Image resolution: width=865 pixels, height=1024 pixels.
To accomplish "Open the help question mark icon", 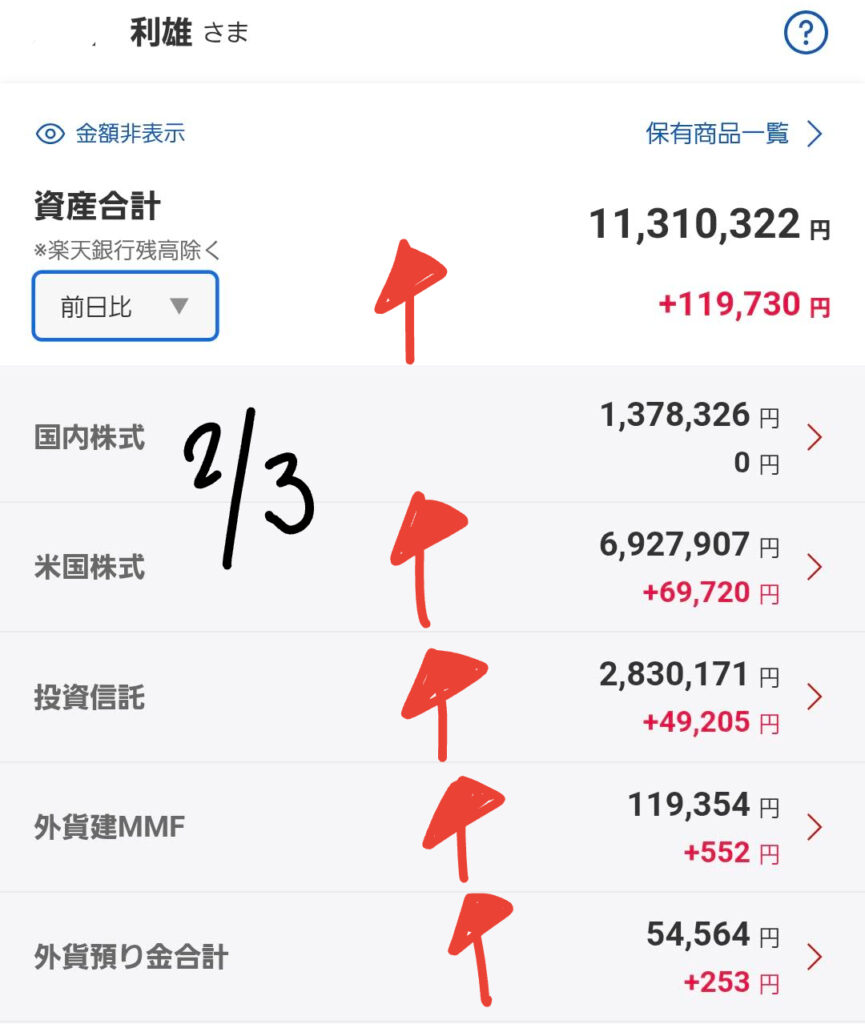I will tap(805, 35).
